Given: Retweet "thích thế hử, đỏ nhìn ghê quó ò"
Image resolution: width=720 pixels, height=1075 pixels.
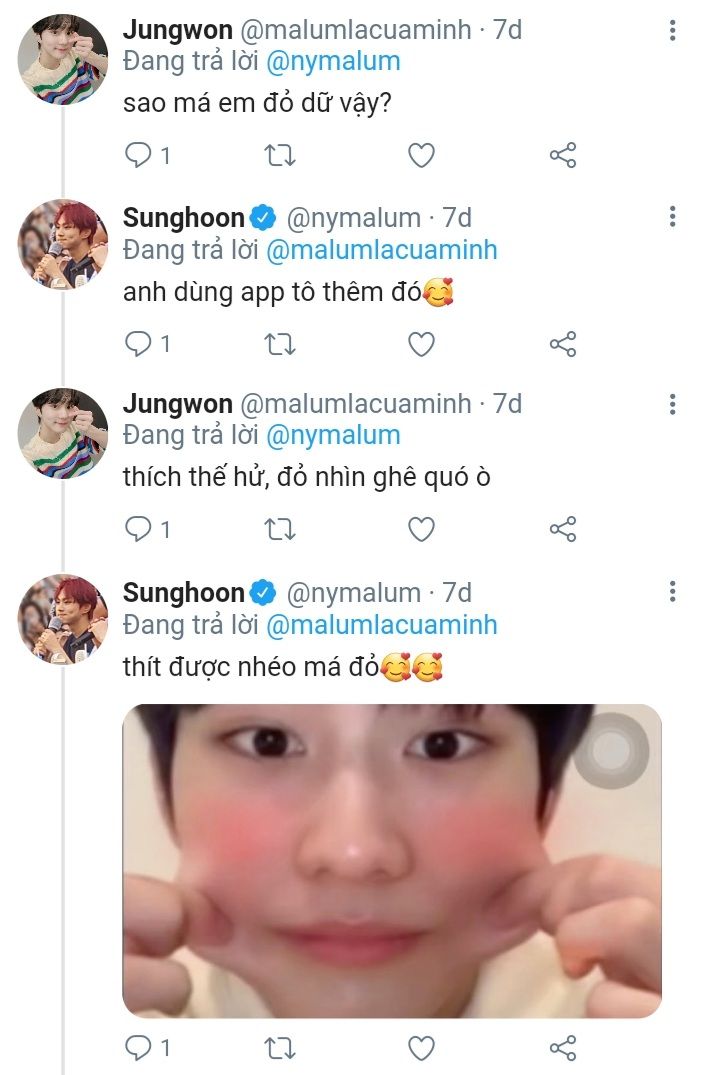Looking at the screenshot, I should click(x=279, y=528).
